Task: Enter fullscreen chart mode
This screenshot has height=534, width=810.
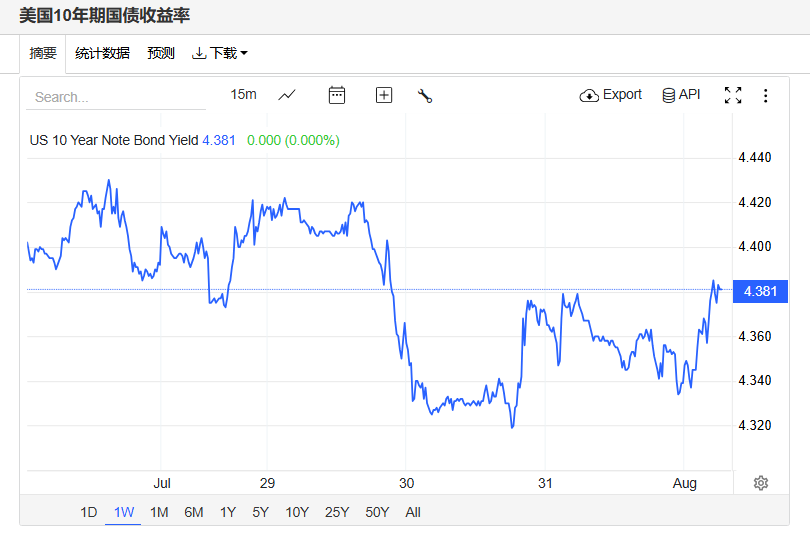Action: click(733, 95)
